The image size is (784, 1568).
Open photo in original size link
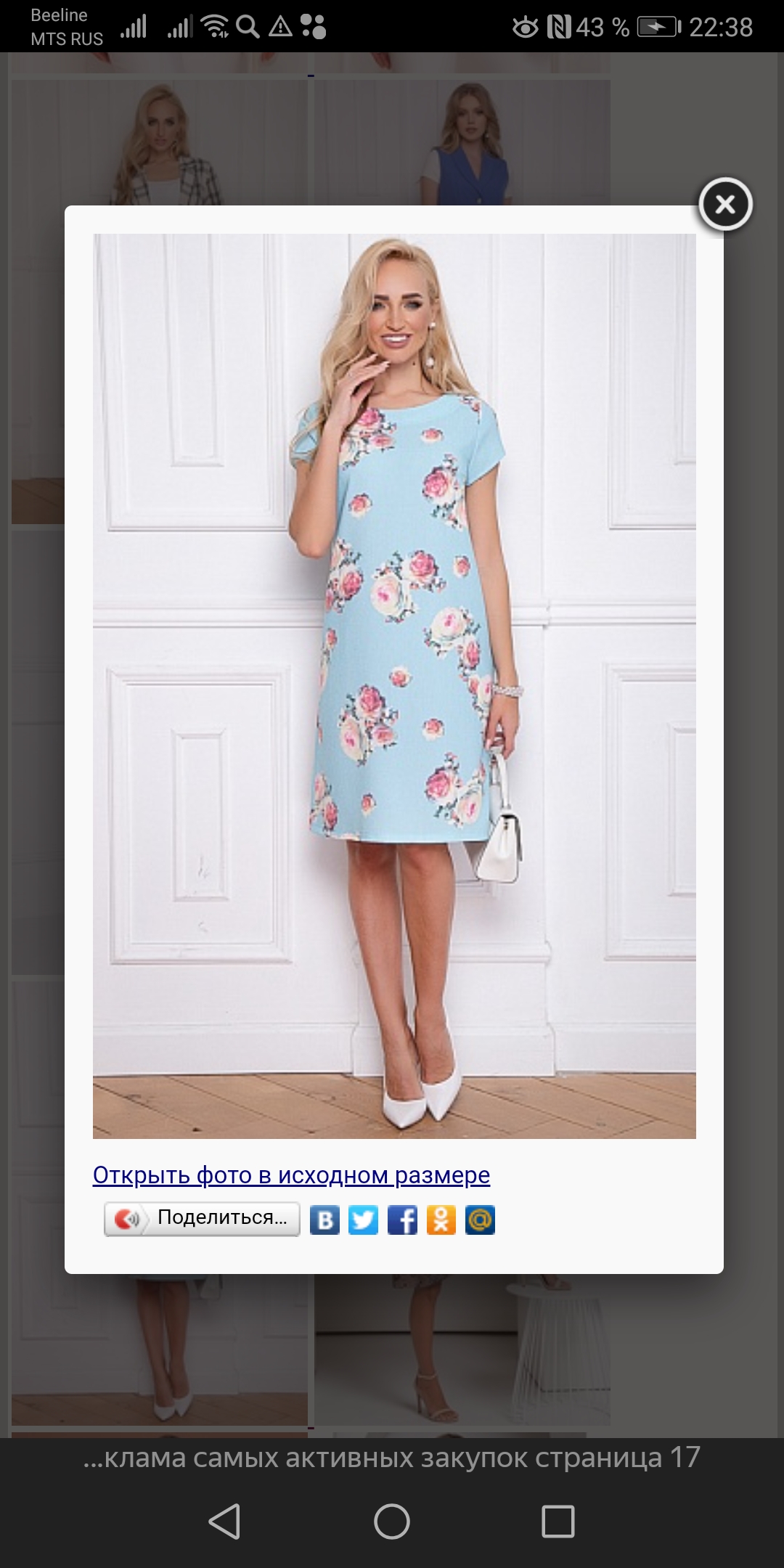[291, 1175]
